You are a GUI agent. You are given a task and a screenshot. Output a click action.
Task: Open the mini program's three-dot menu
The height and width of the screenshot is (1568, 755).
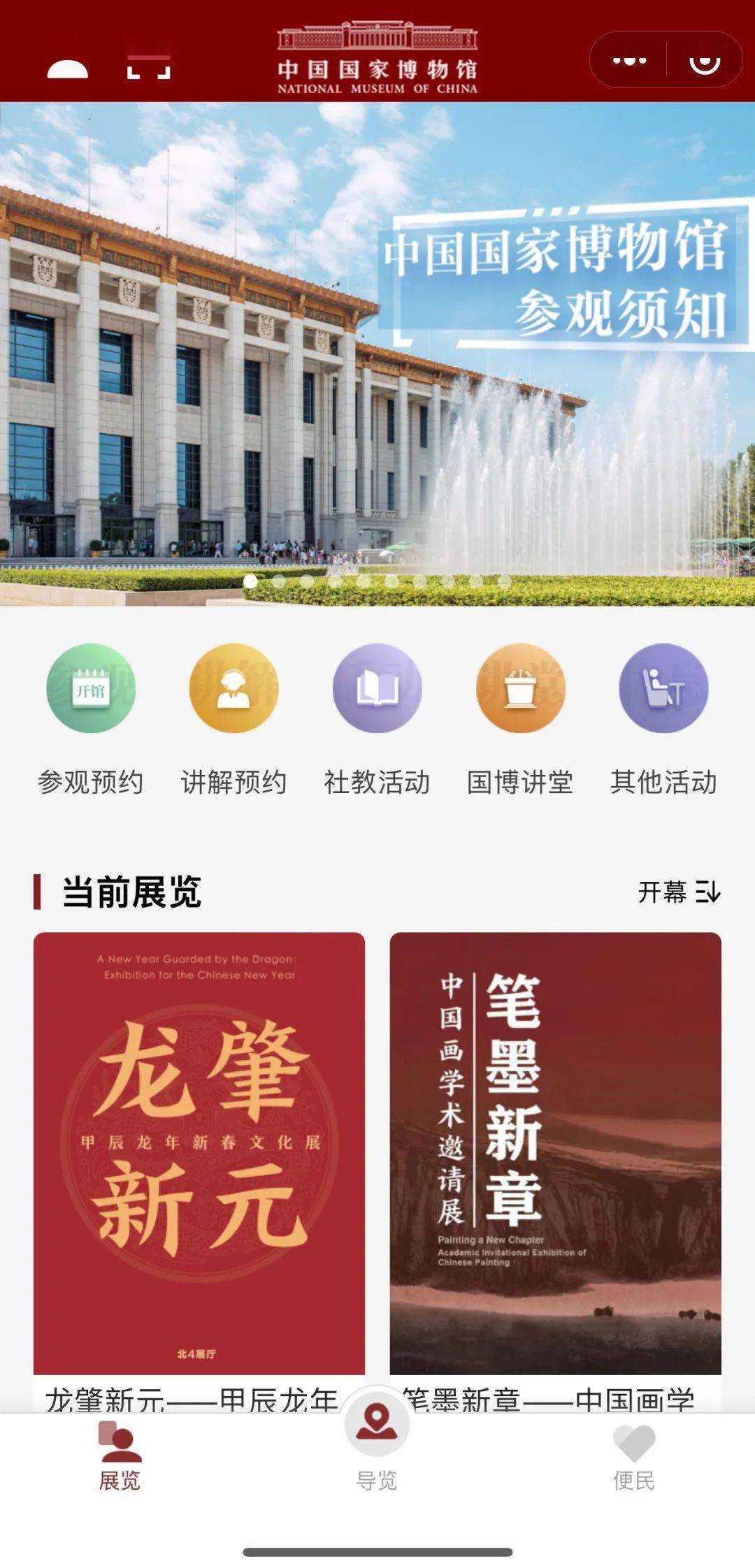(x=629, y=61)
